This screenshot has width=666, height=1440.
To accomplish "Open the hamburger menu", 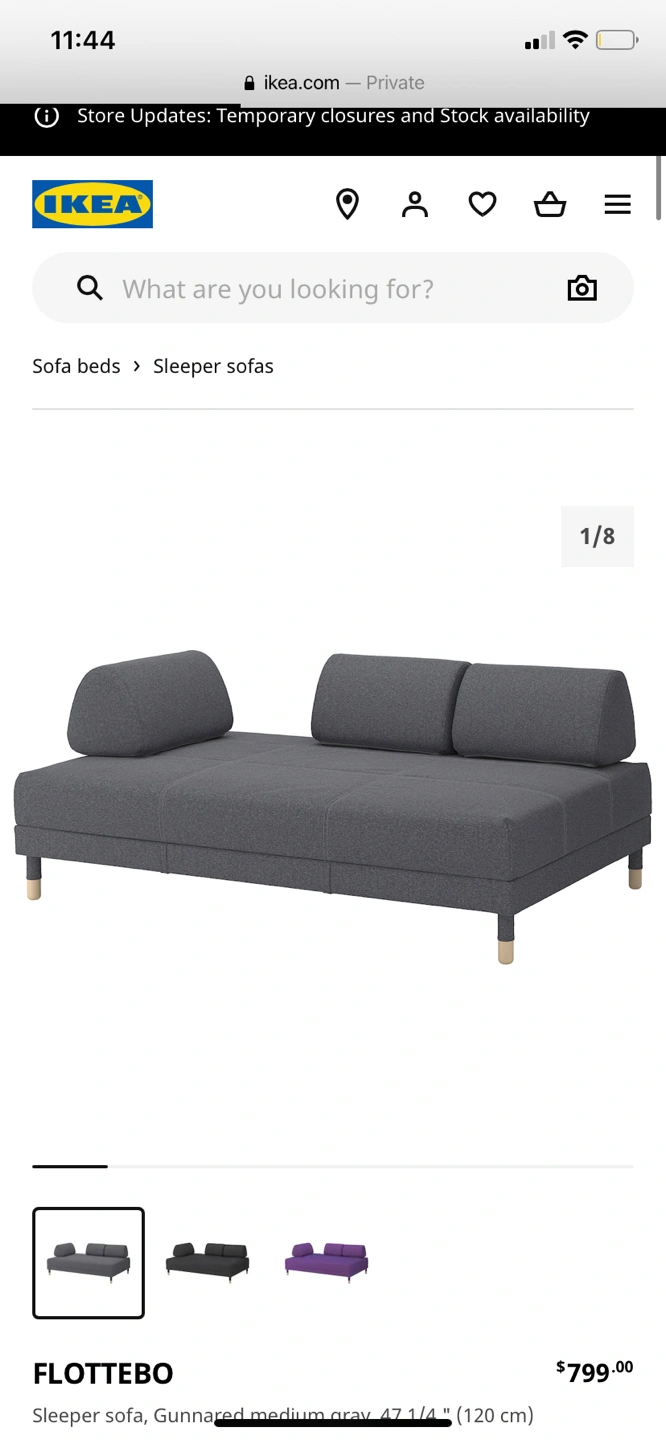I will coord(618,205).
